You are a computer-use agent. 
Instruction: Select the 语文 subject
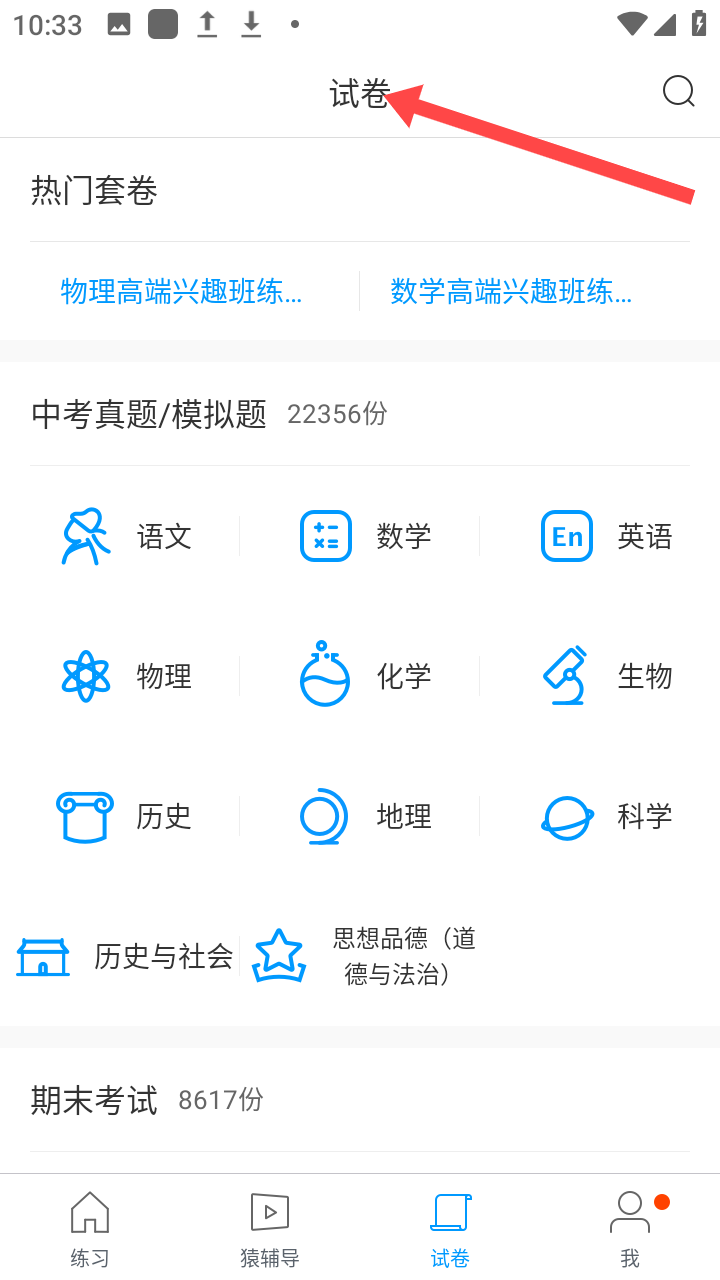(125, 537)
